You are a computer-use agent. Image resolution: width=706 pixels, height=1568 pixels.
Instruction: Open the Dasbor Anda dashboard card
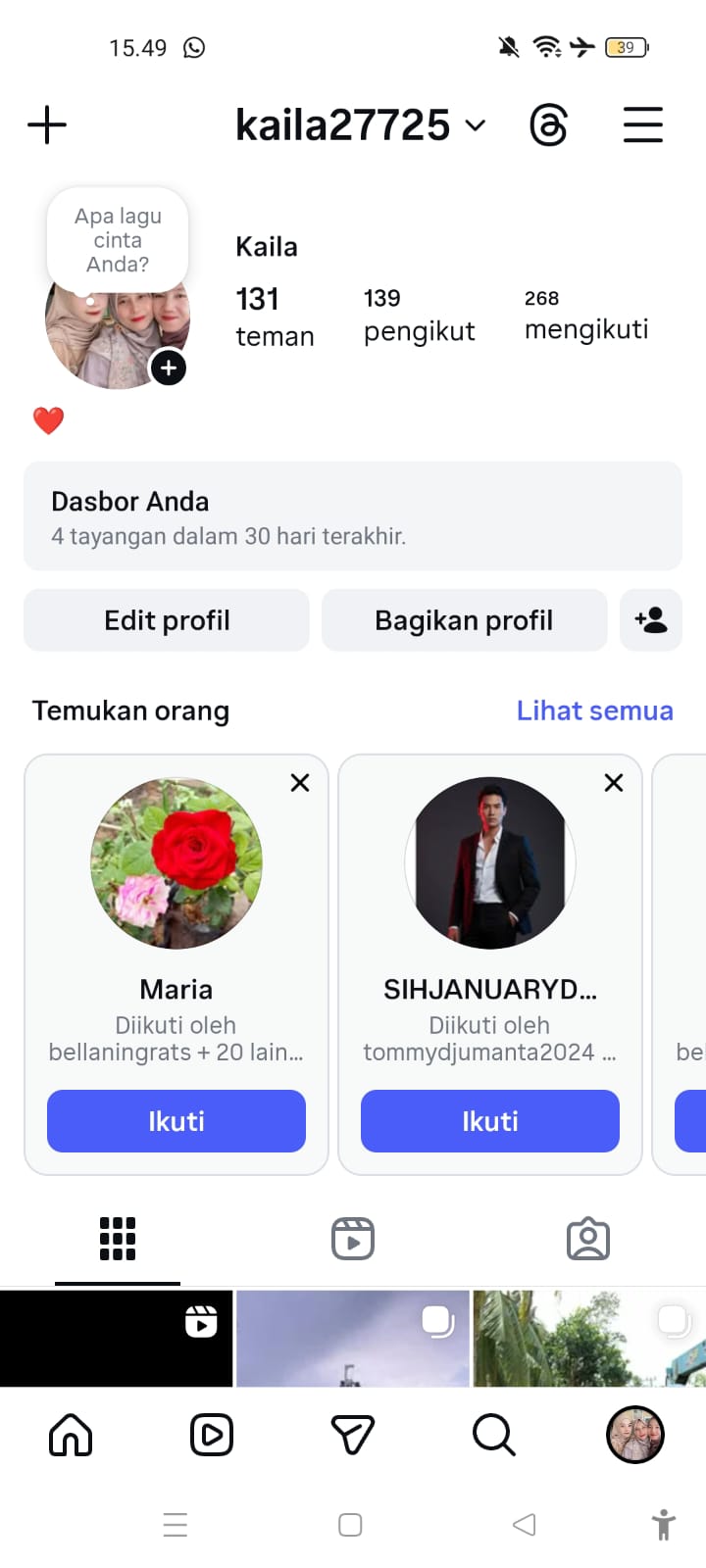[x=353, y=516]
